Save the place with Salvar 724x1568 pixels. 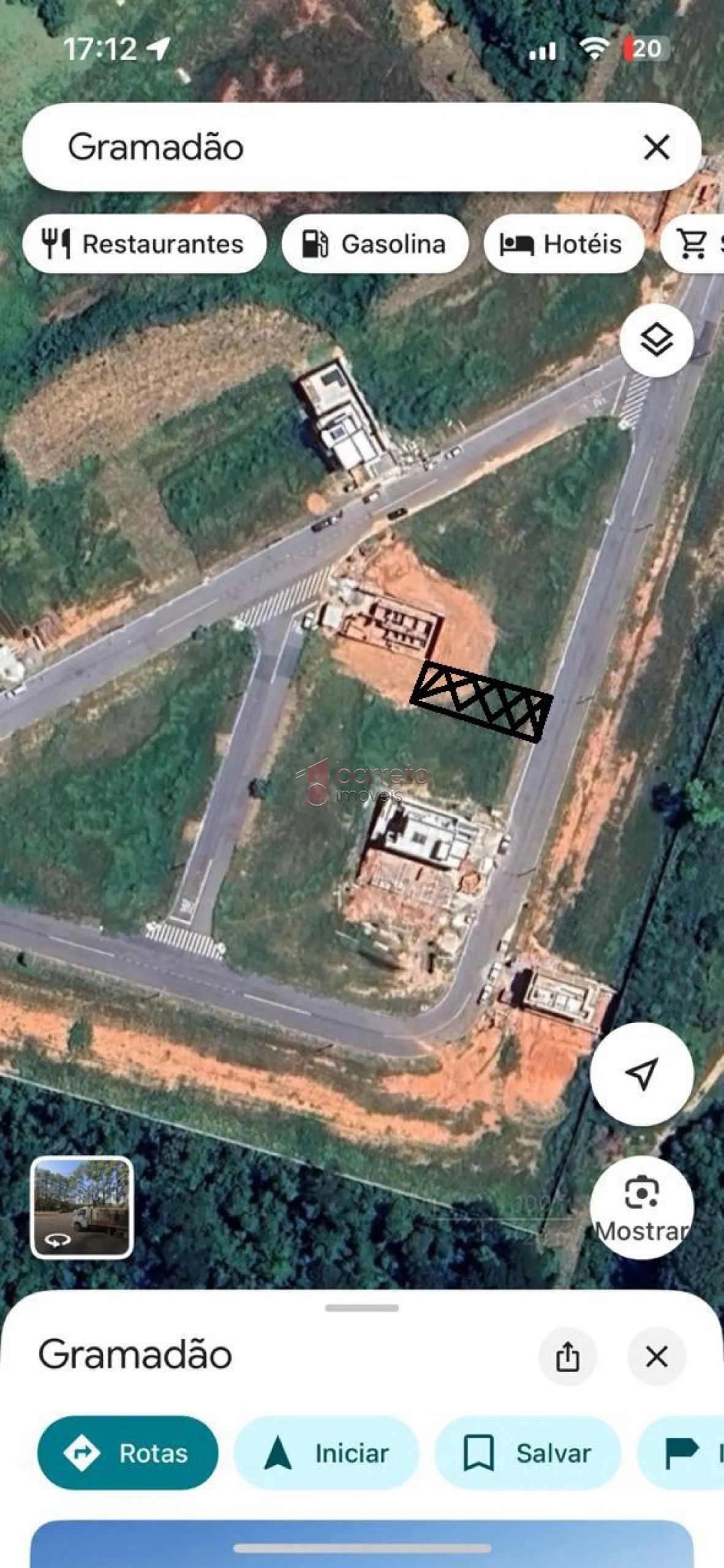point(527,1453)
